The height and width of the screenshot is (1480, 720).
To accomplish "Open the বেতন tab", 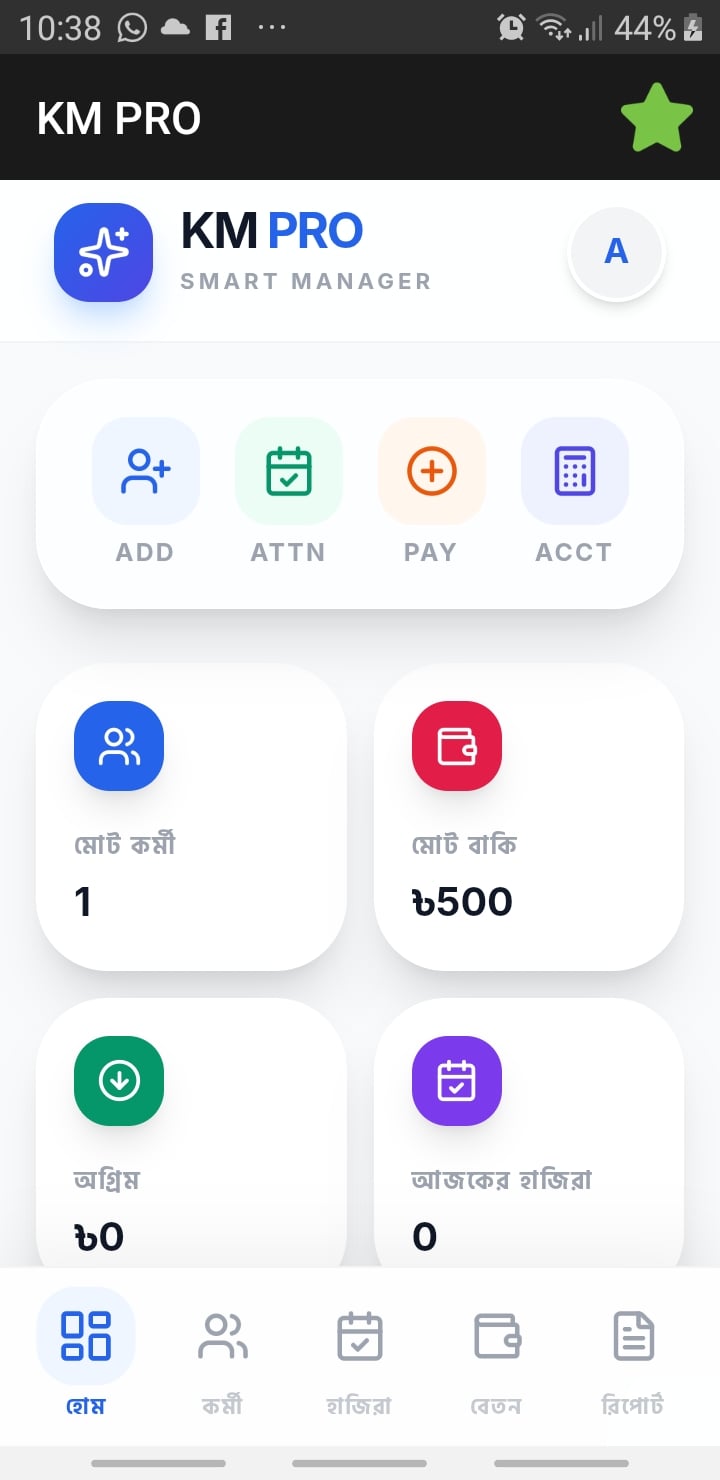I will (496, 1352).
